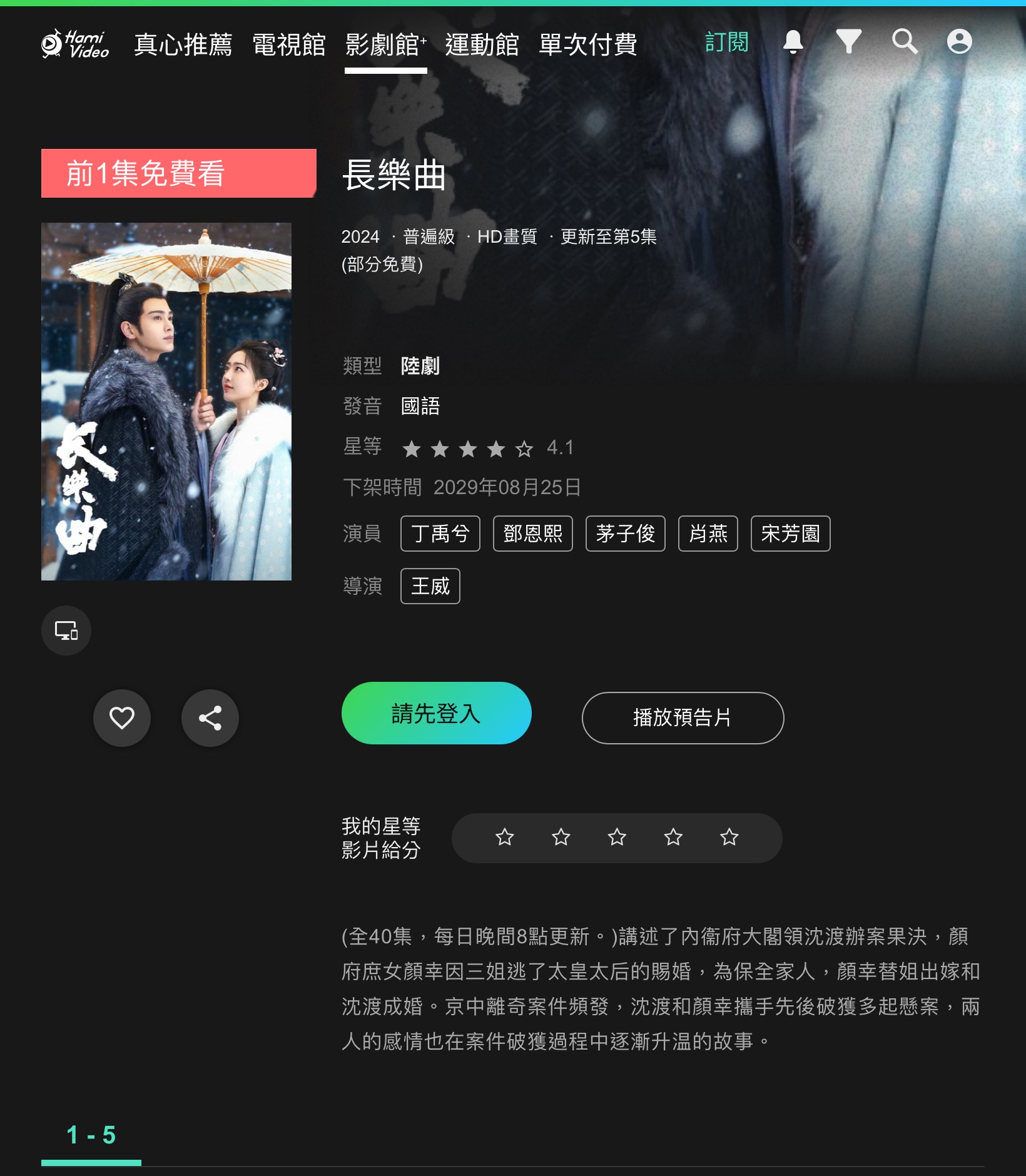Switch to the 真心推薦 tab
This screenshot has width=1026, height=1176.
point(183,45)
